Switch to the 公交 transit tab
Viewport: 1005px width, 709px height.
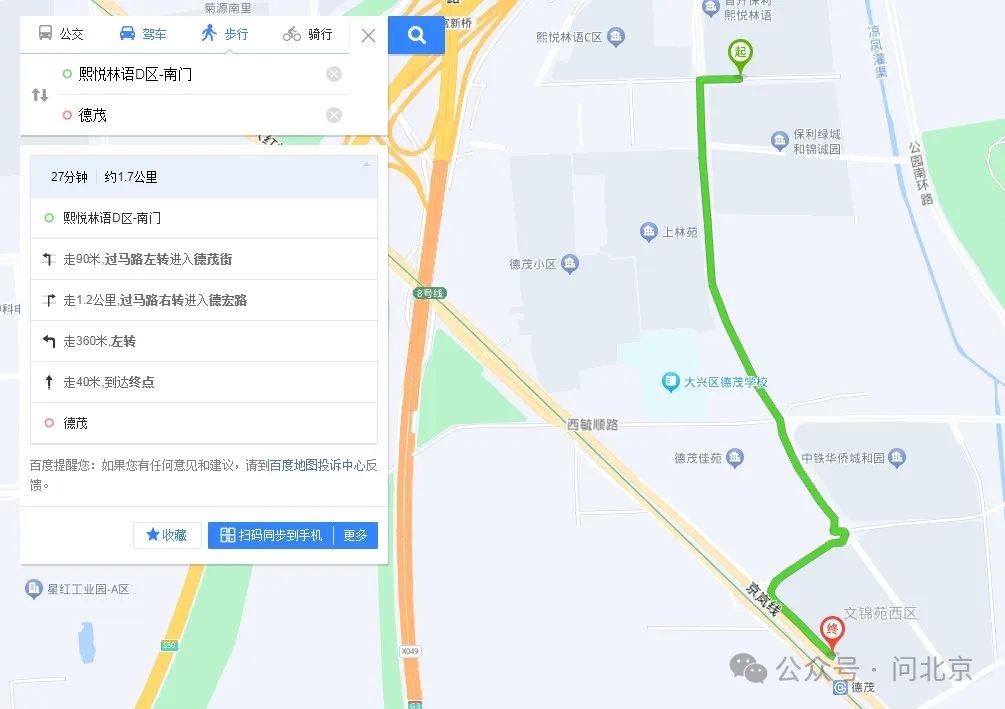point(61,34)
